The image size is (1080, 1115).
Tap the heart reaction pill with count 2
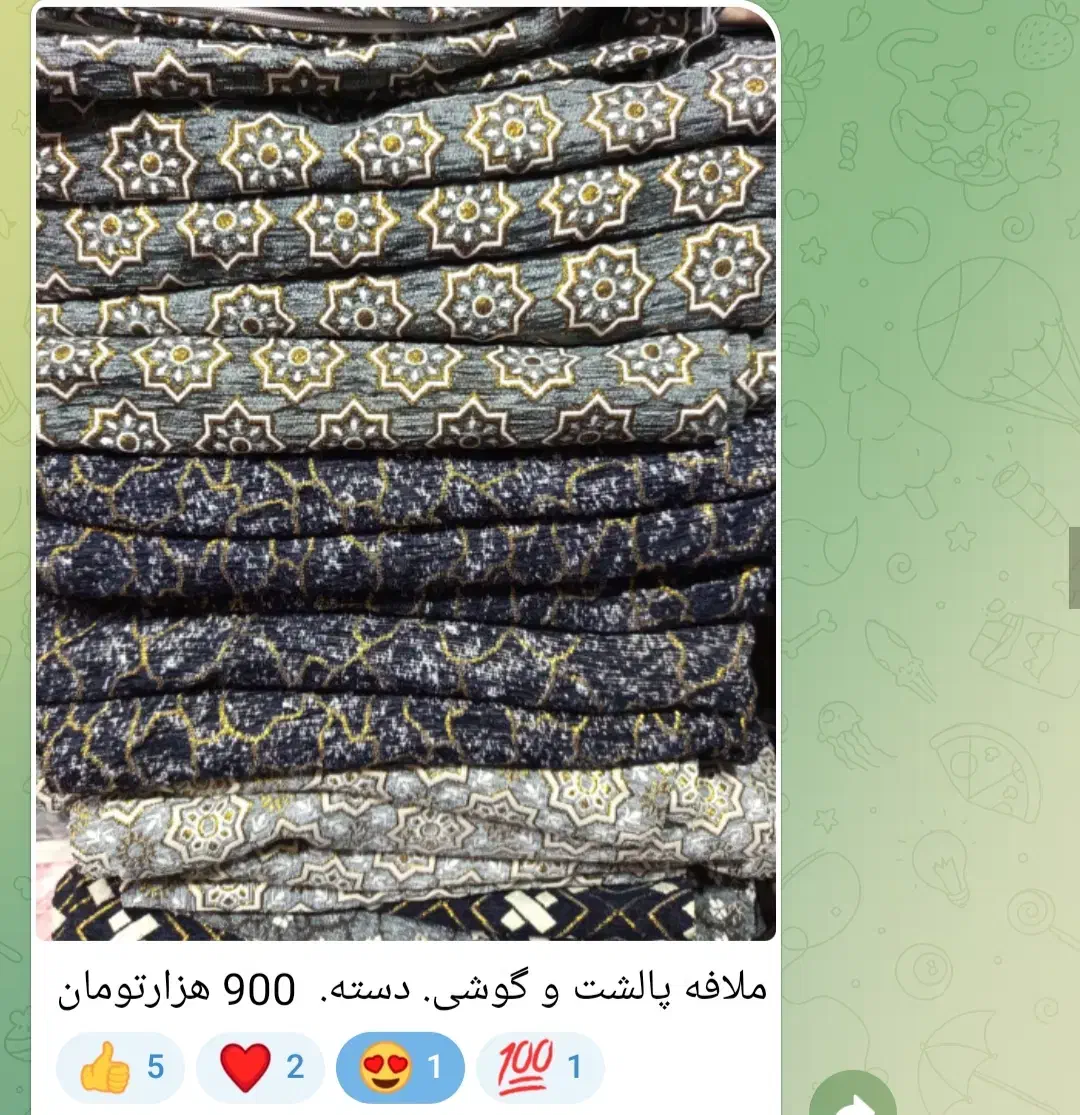[x=260, y=1066]
